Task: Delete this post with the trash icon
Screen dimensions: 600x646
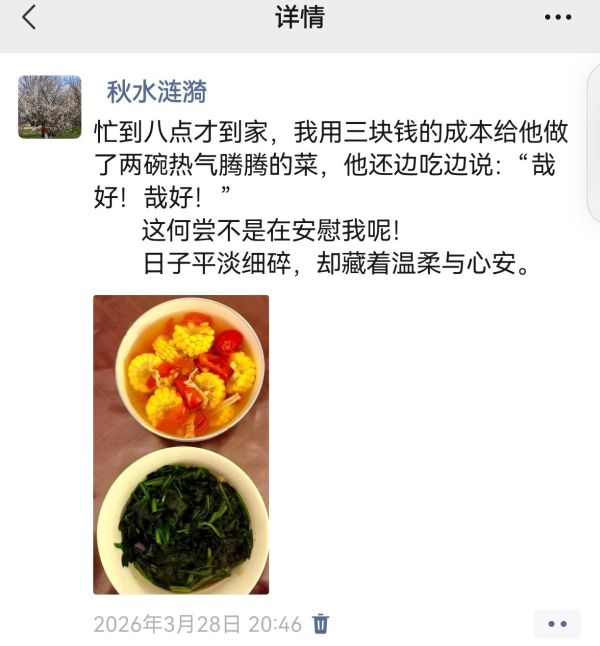Action: (x=321, y=624)
